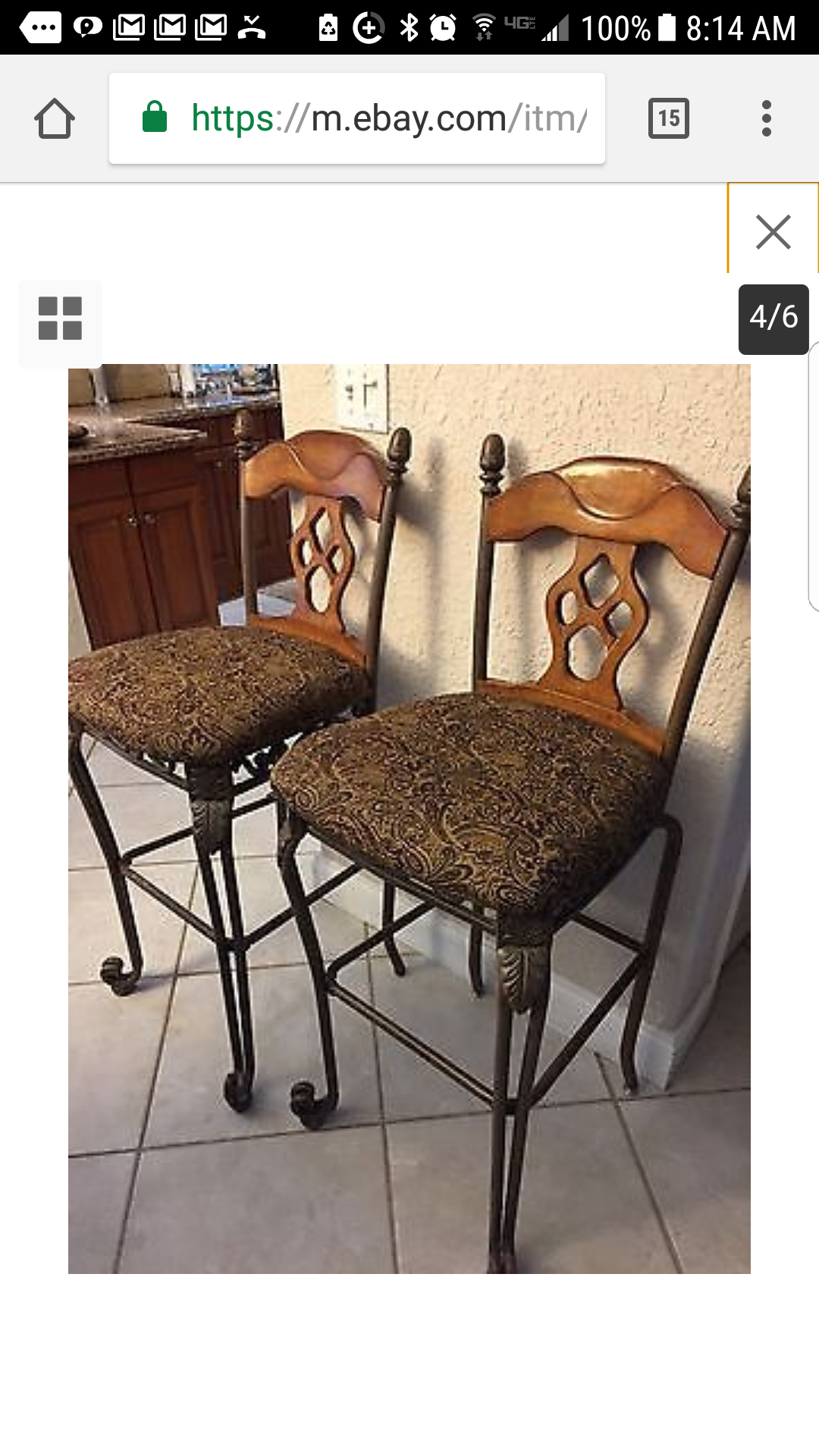
Task: Open the tab switcher showing 15 tabs
Action: coord(668,118)
